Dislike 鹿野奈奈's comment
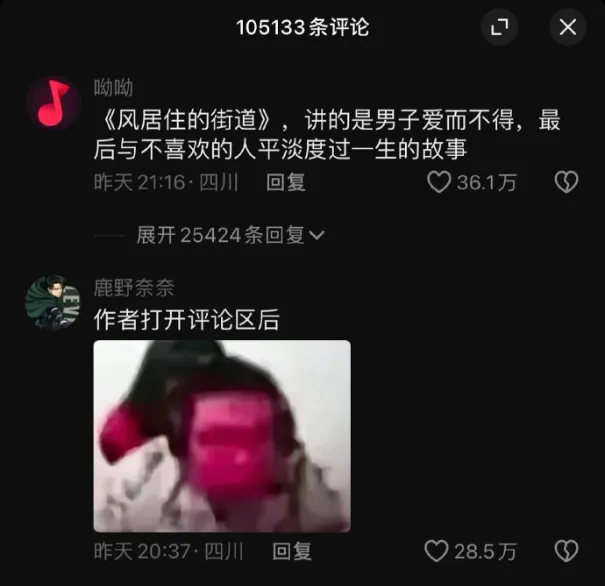Image resolution: width=605 pixels, height=586 pixels. click(x=567, y=551)
